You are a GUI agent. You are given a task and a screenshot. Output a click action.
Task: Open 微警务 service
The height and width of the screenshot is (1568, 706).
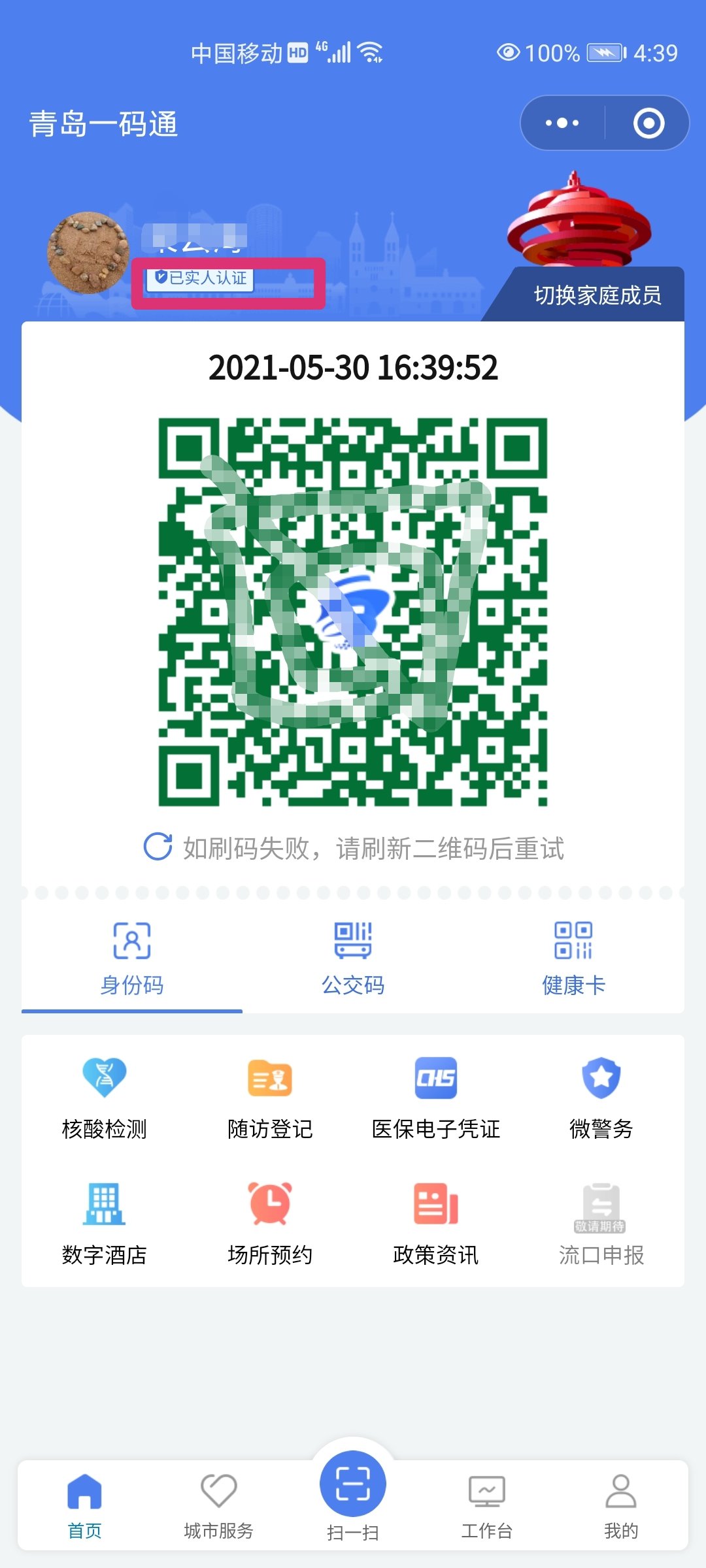point(601,1098)
